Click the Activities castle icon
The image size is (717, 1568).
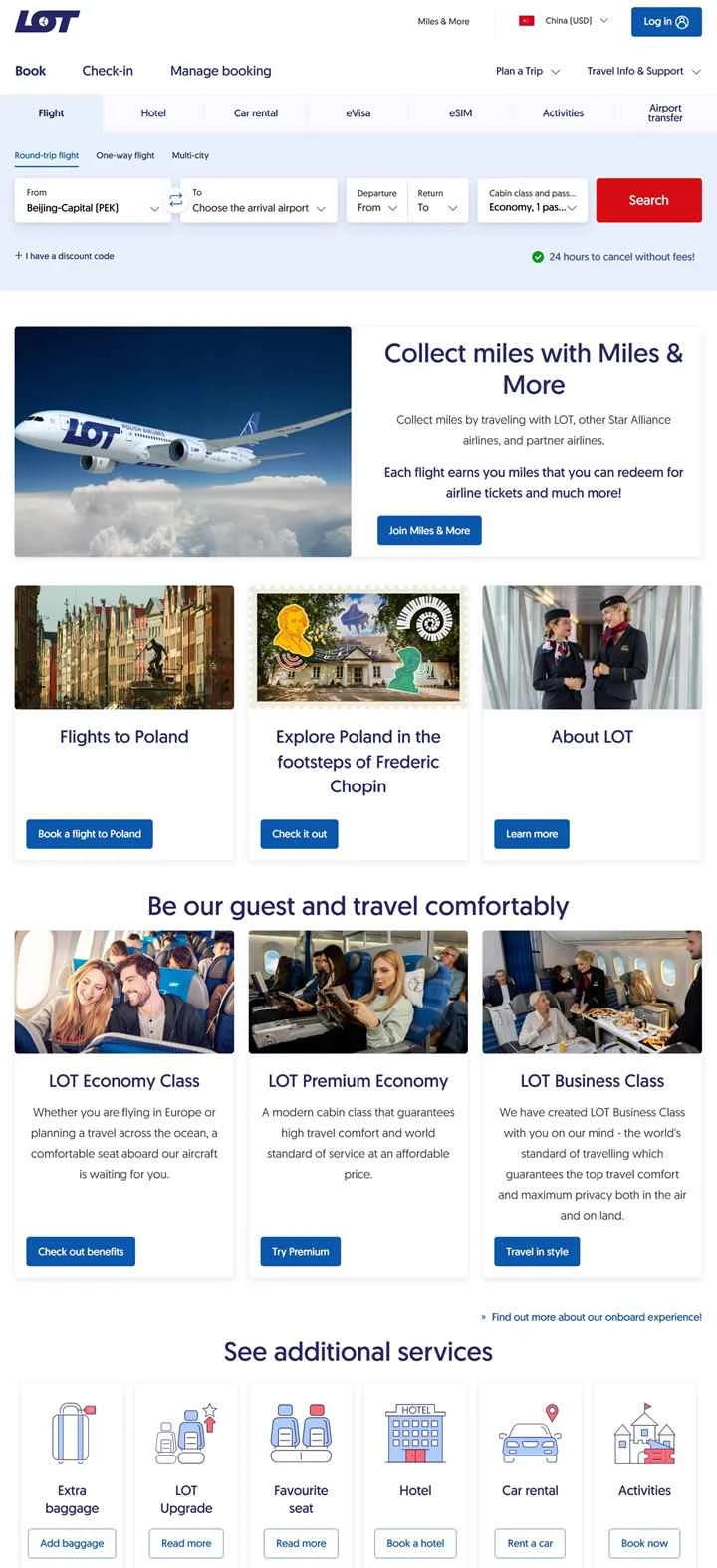point(644,1433)
